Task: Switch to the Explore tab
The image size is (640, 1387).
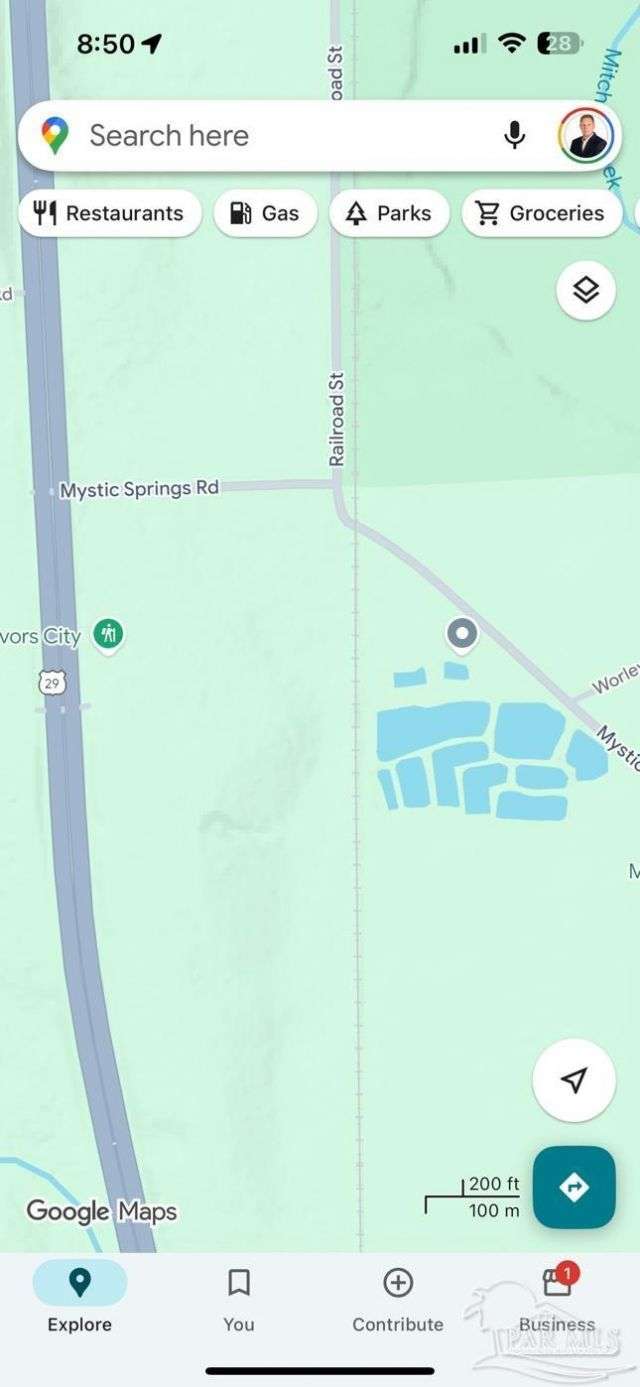Action: click(80, 1297)
